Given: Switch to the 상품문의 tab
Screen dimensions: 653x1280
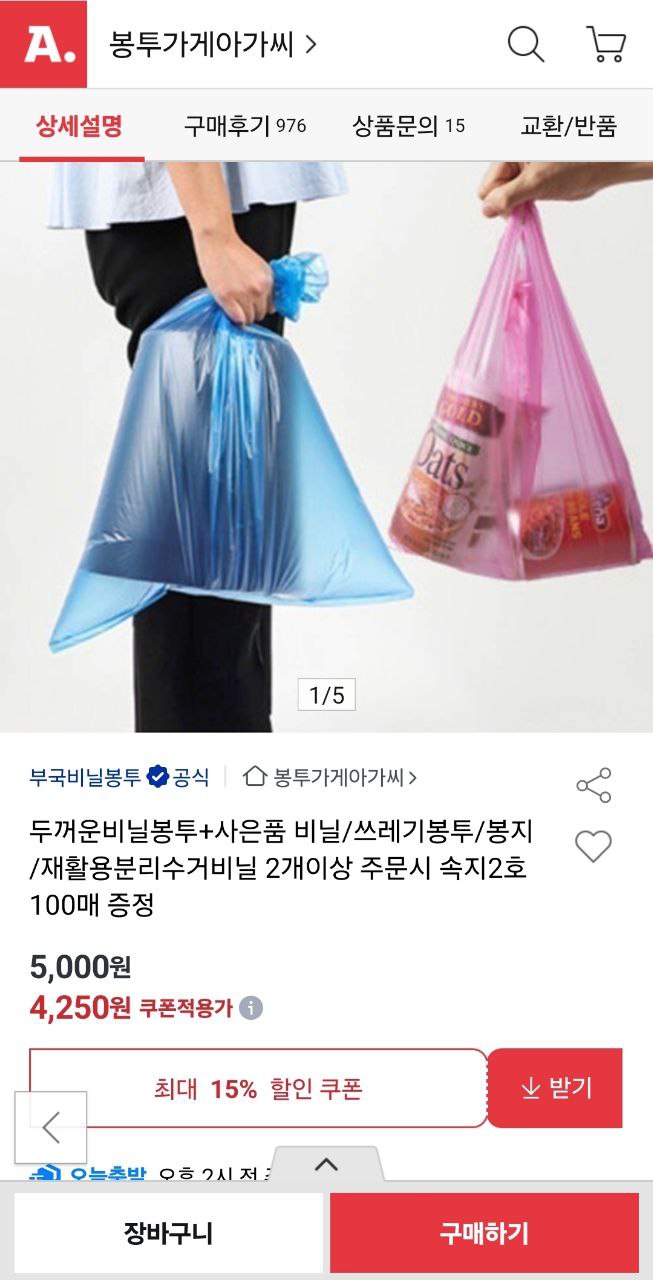Looking at the screenshot, I should (x=408, y=126).
